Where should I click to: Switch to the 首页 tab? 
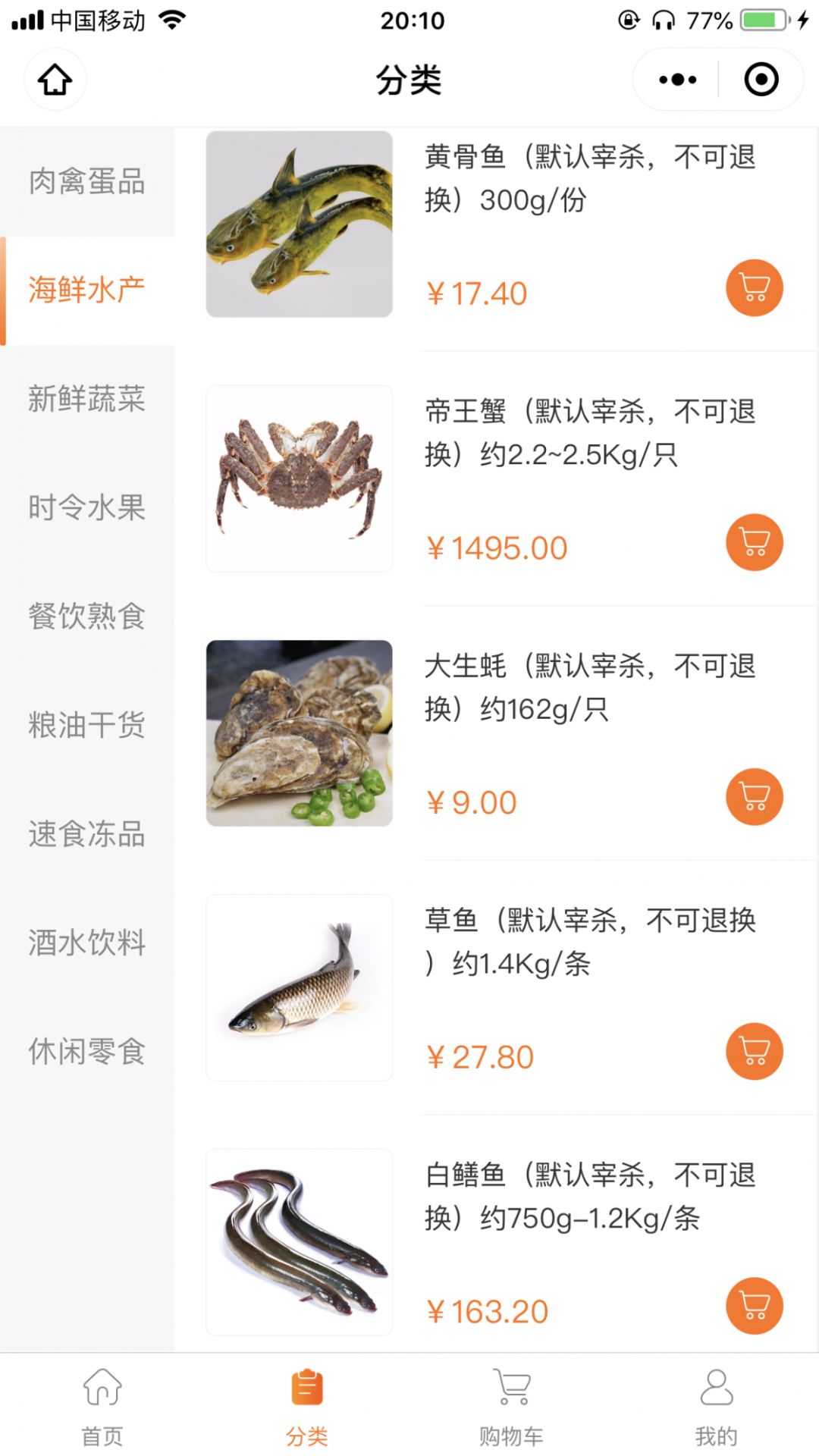point(102,1405)
